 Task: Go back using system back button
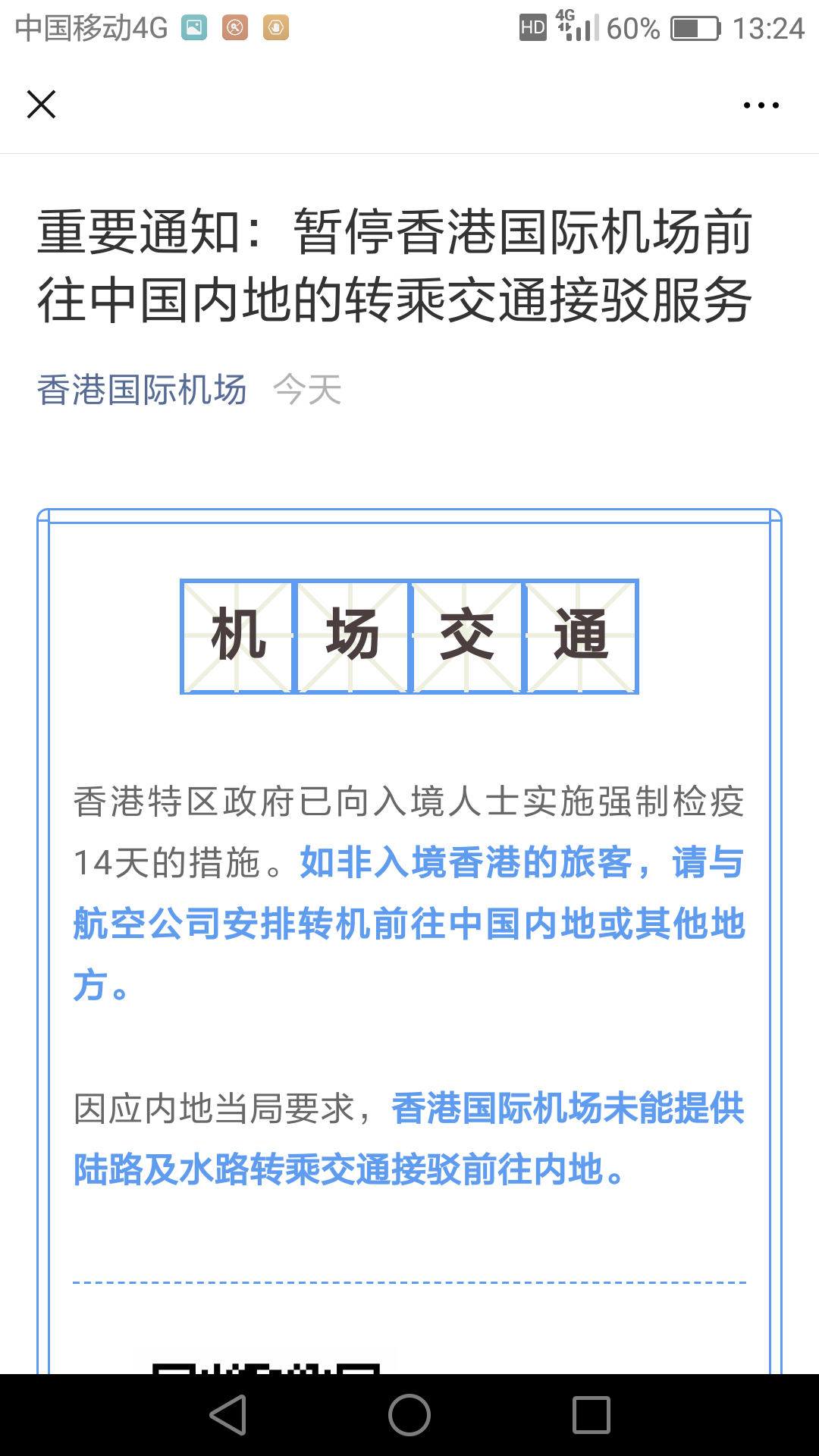click(228, 1415)
